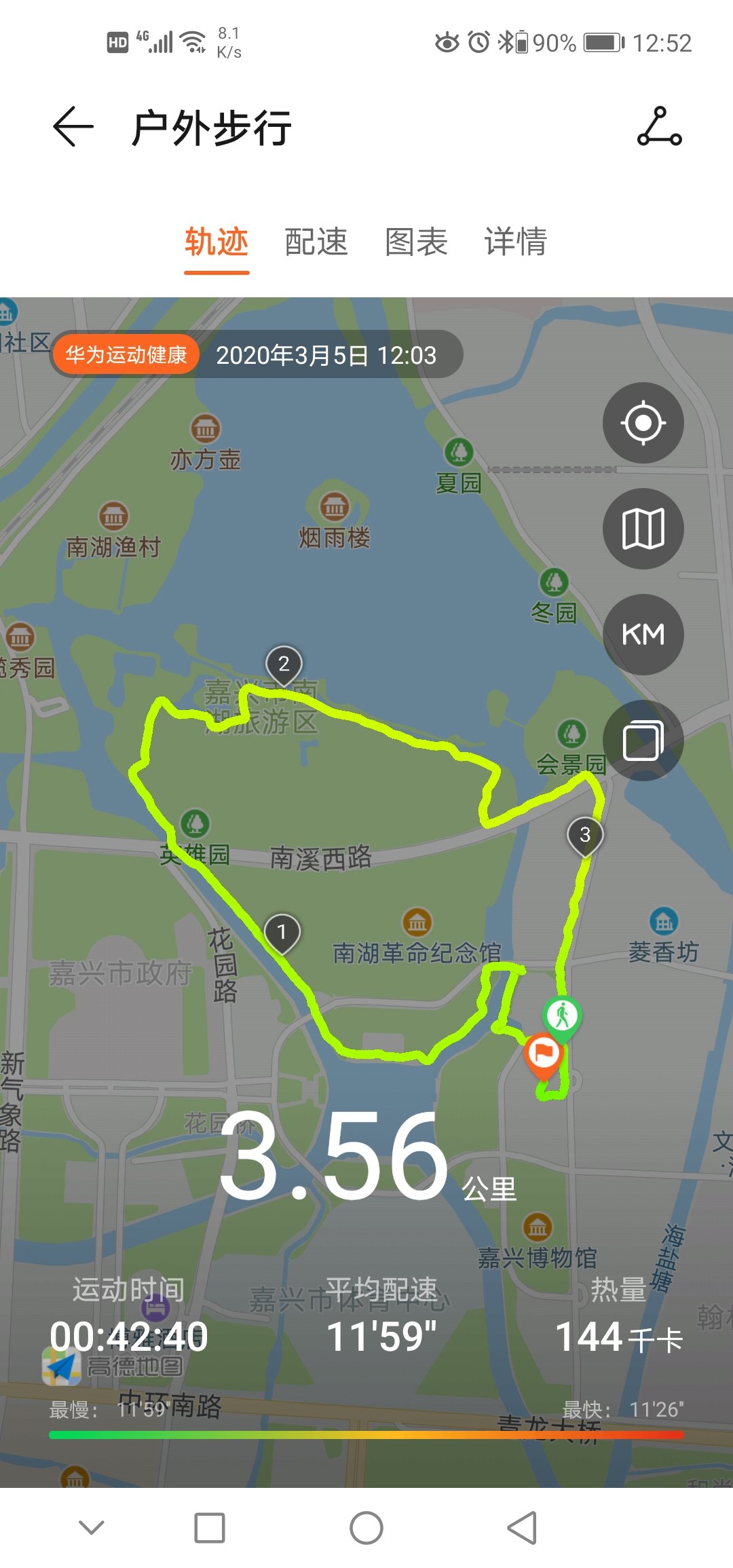Change the map type
Viewport: 733px width, 1568px height.
[x=643, y=529]
